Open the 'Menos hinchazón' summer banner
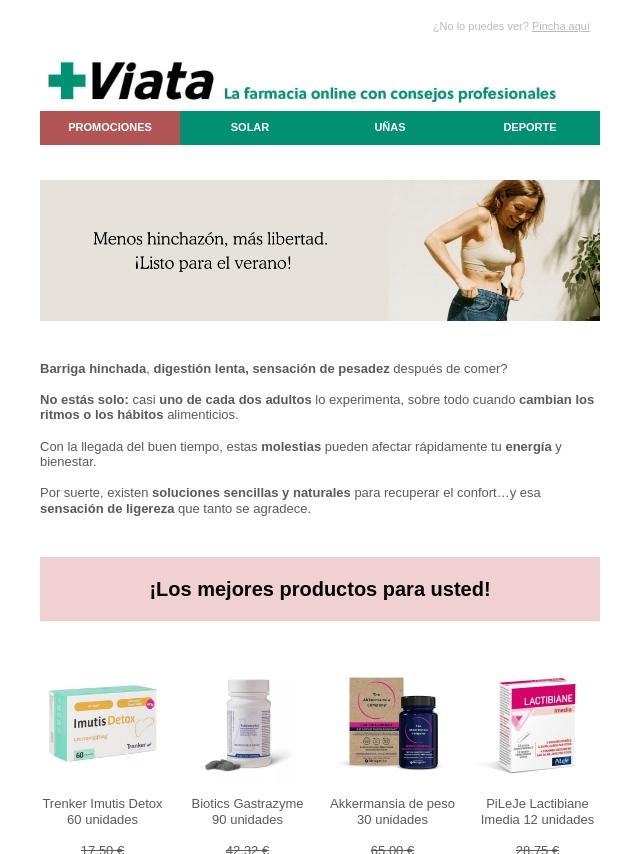The width and height of the screenshot is (640, 854). pos(320,250)
